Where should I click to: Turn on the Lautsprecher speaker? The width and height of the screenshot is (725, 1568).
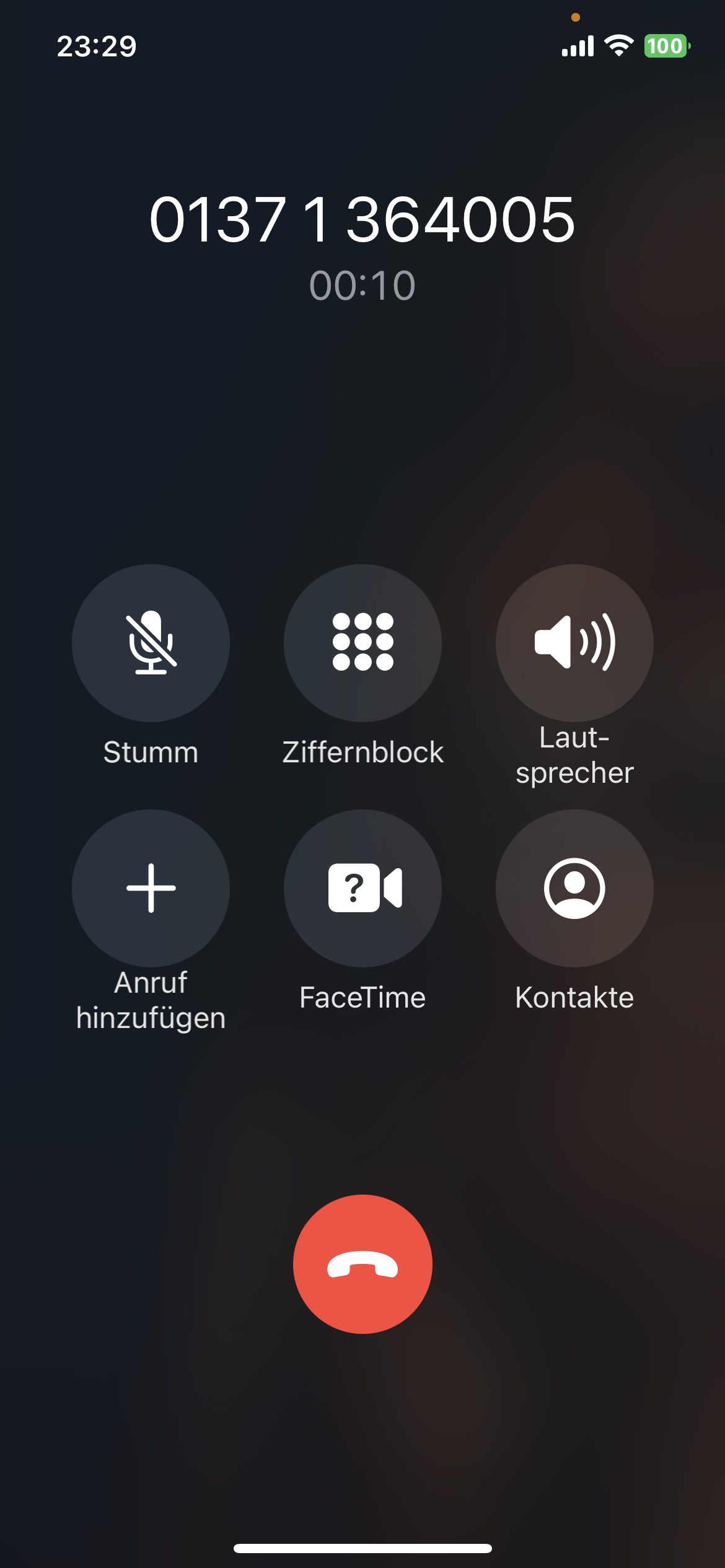pyautogui.click(x=574, y=643)
